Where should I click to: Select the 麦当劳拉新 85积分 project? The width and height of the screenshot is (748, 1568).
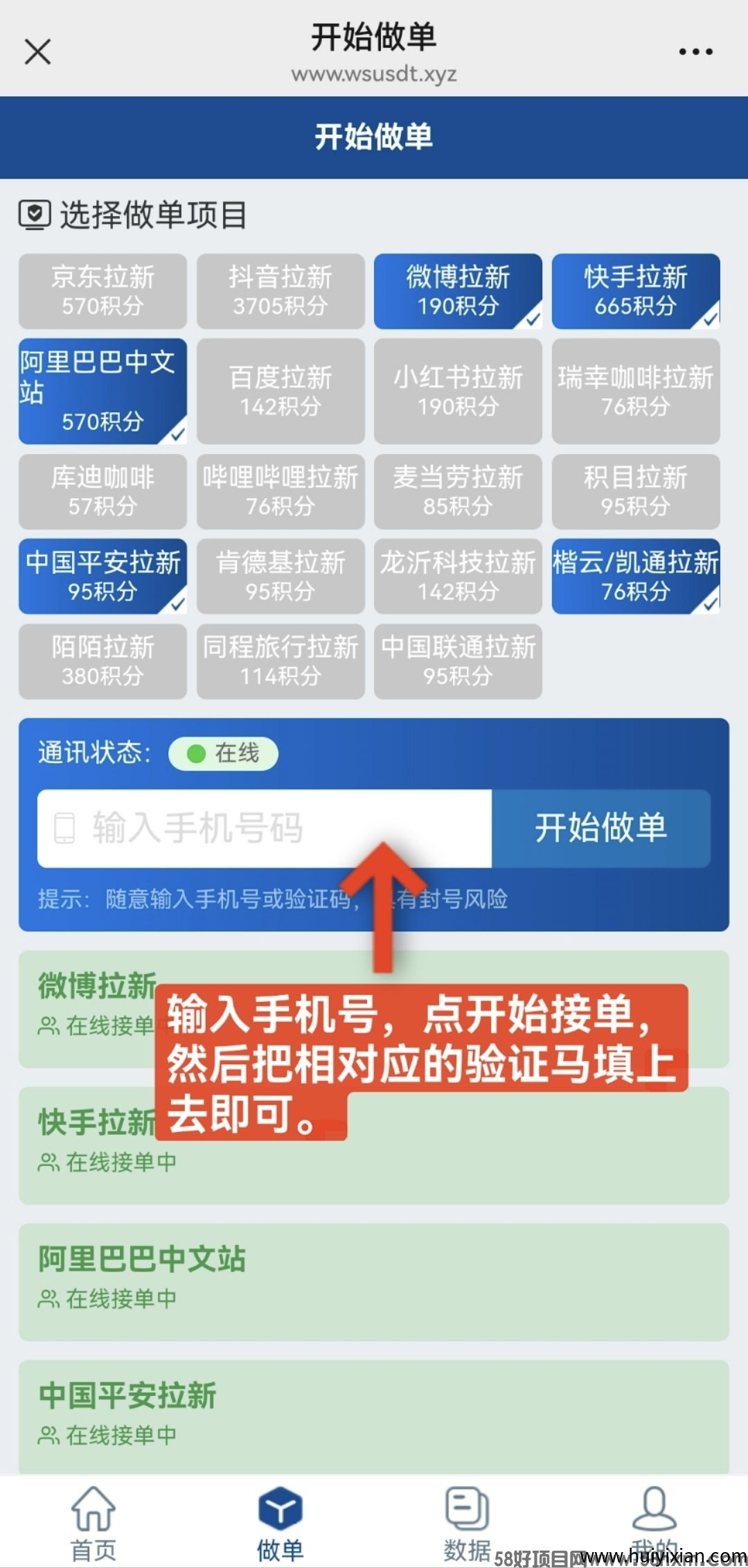coord(458,491)
